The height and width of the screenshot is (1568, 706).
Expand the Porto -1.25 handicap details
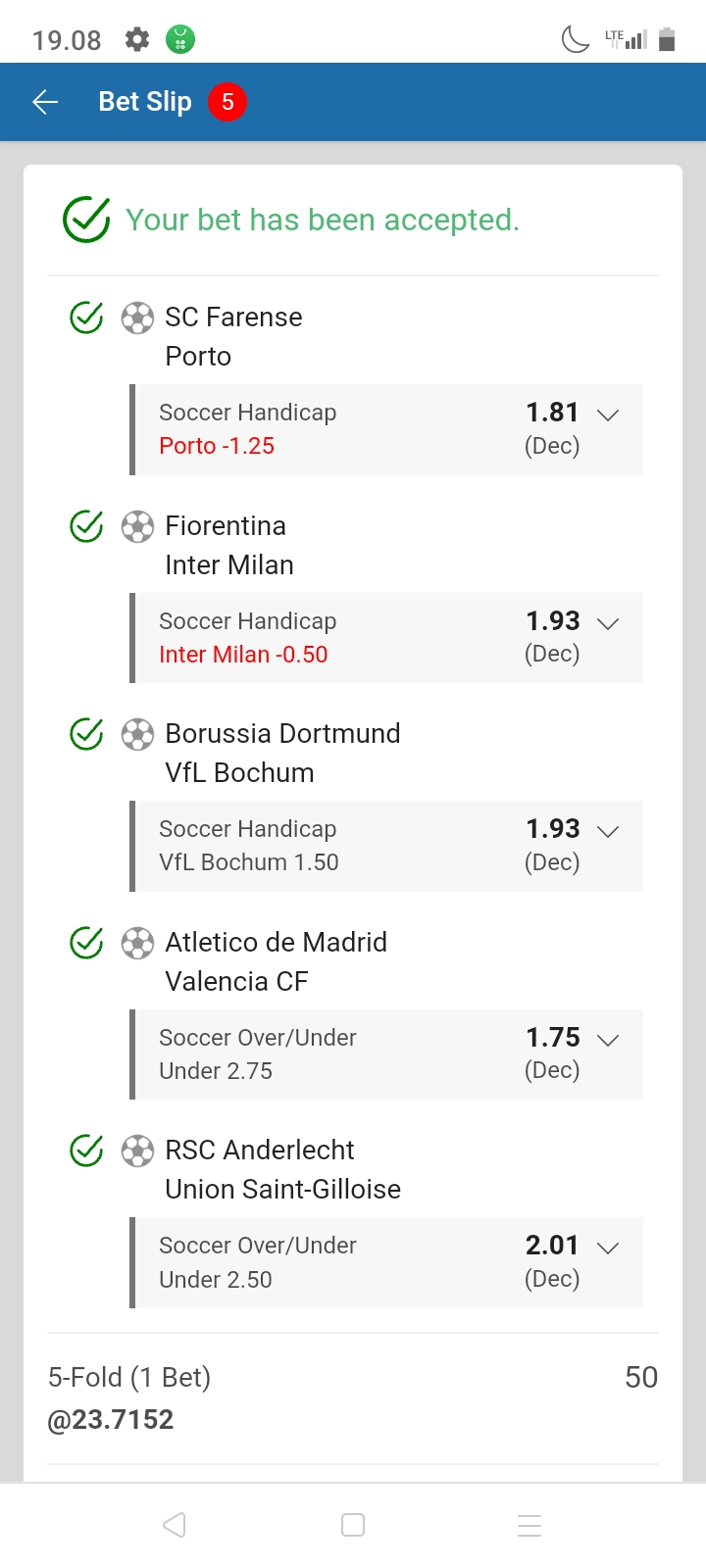pos(608,415)
